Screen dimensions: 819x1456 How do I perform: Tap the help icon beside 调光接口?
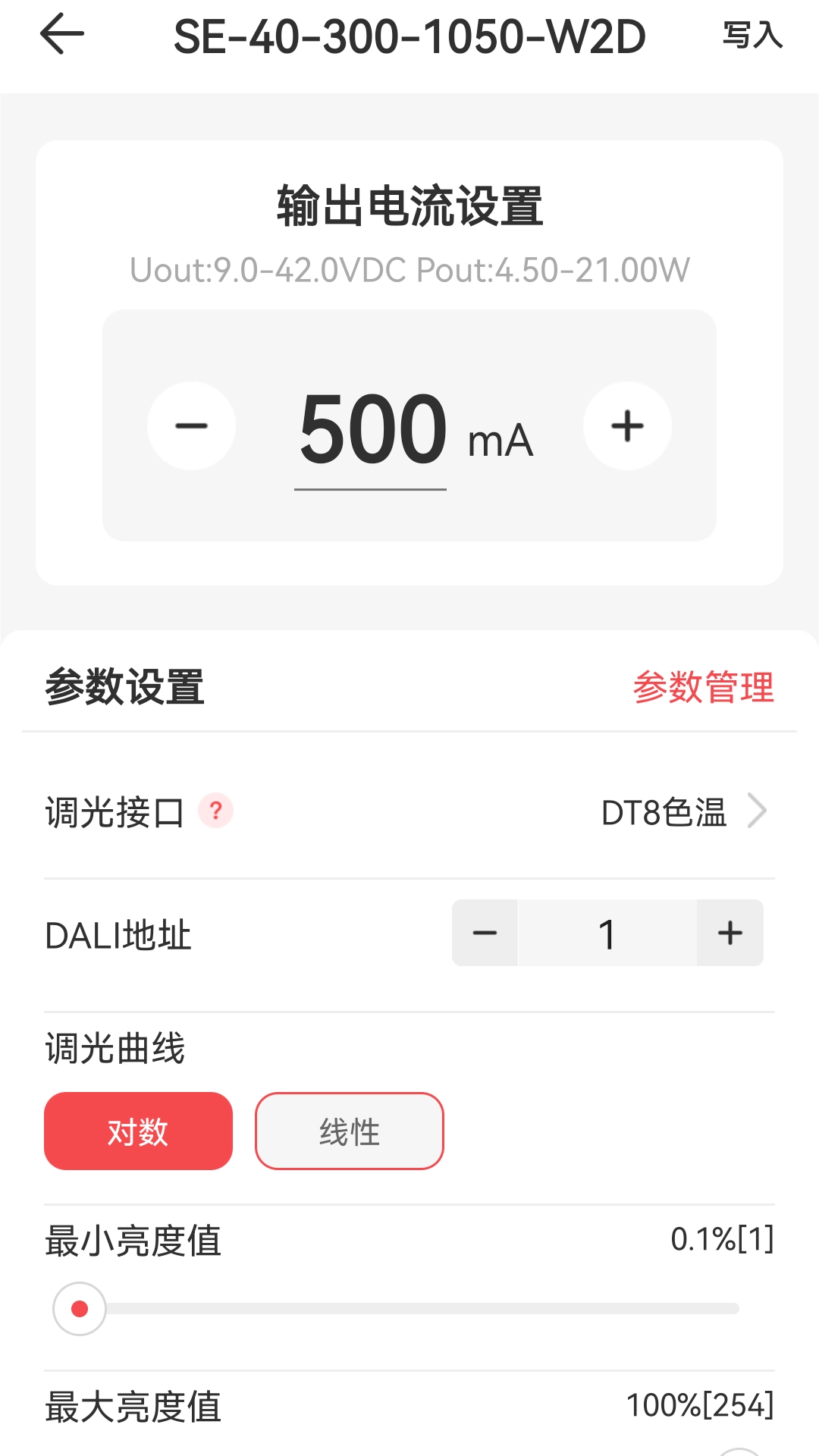(x=216, y=811)
